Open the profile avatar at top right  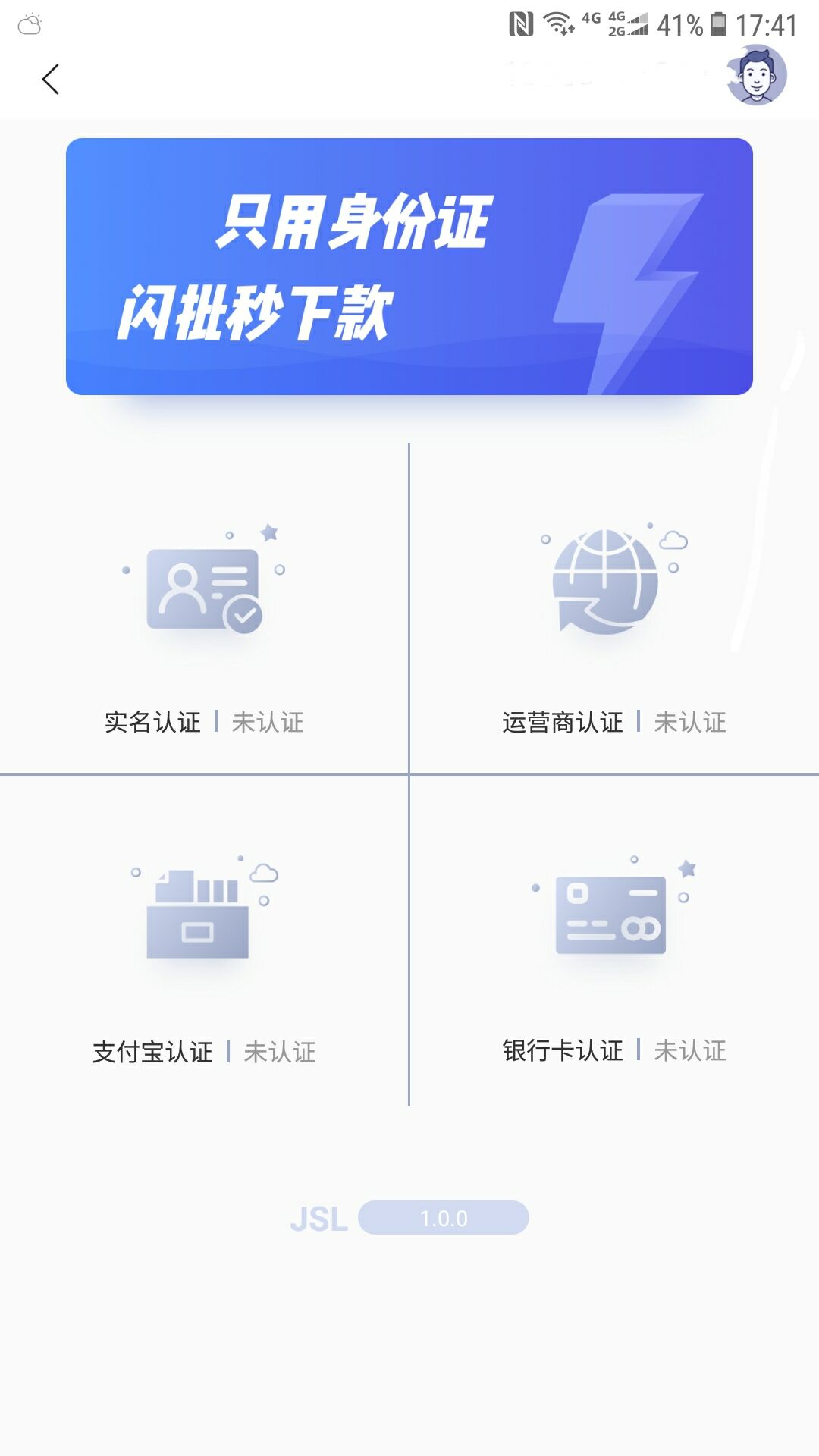(756, 74)
